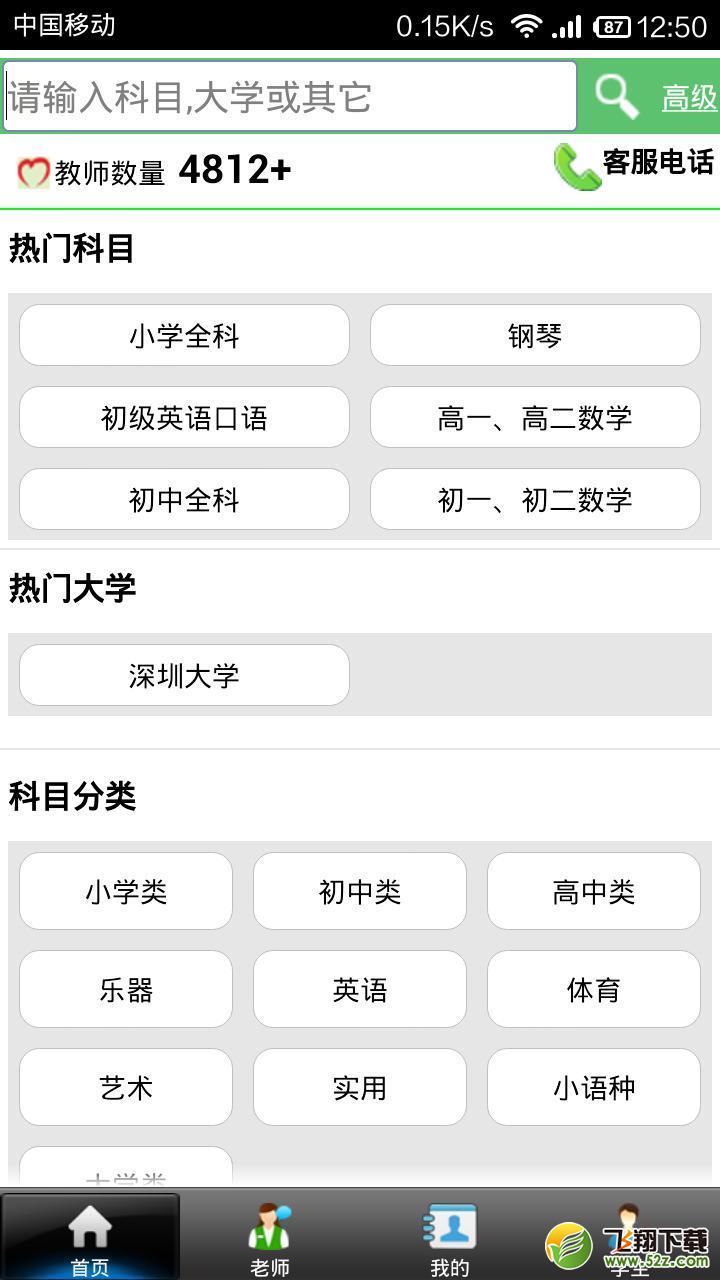Open the 初中类 category
Screen dimensions: 720x1280
click(360, 891)
